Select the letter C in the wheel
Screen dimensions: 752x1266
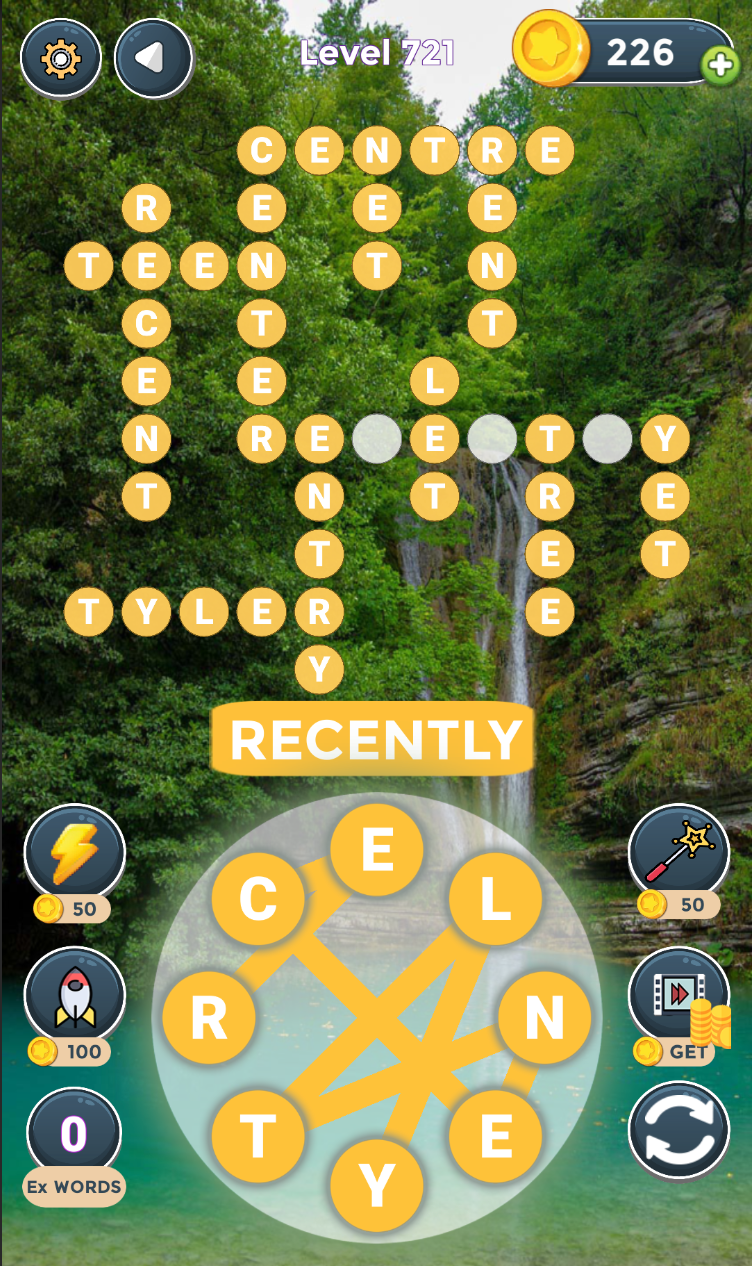point(258,900)
